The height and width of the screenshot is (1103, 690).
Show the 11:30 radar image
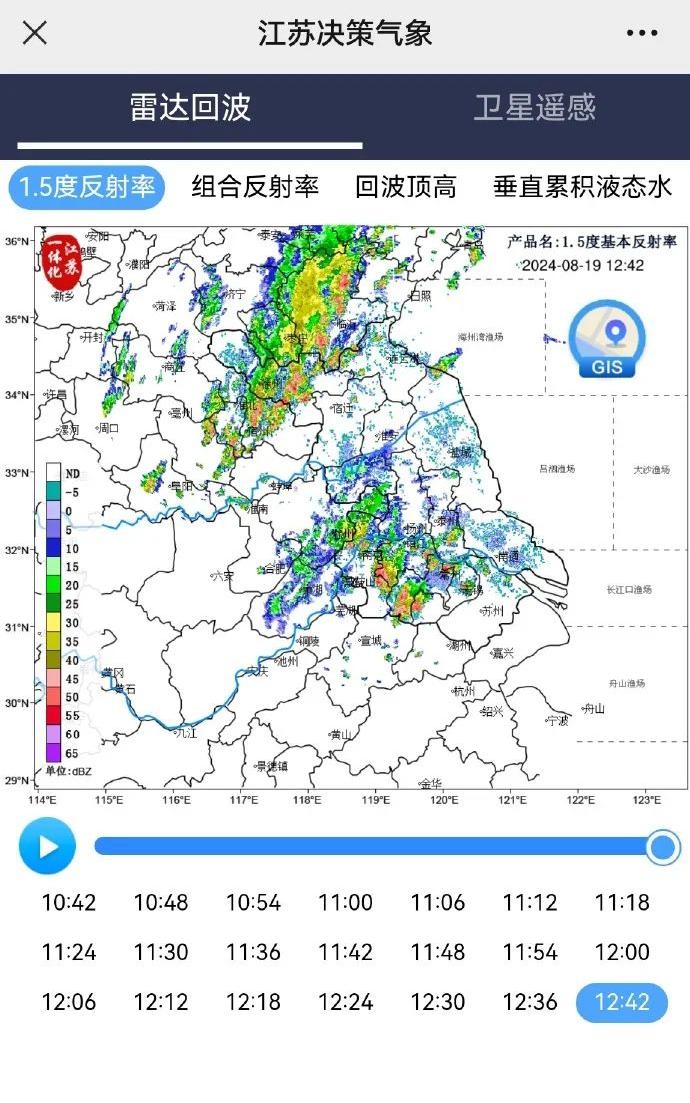161,952
